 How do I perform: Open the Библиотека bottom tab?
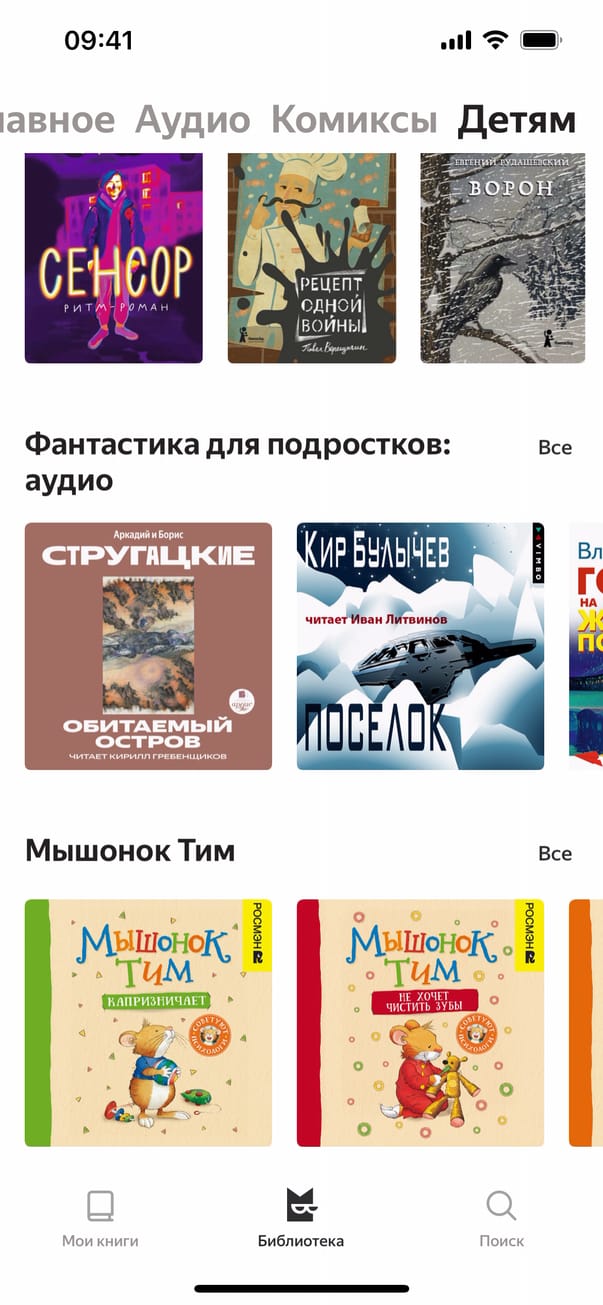[x=301, y=1218]
